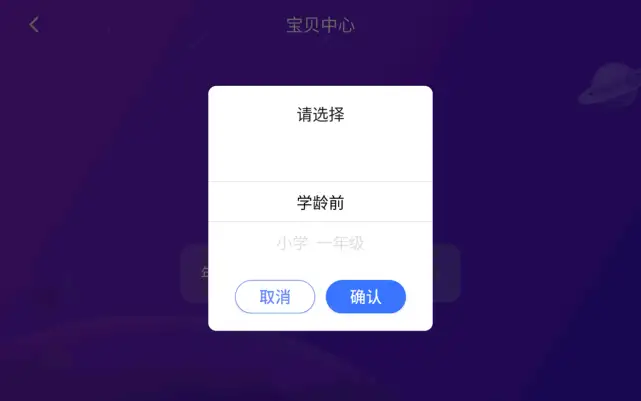Confirm the selection with 确认

[366, 297]
